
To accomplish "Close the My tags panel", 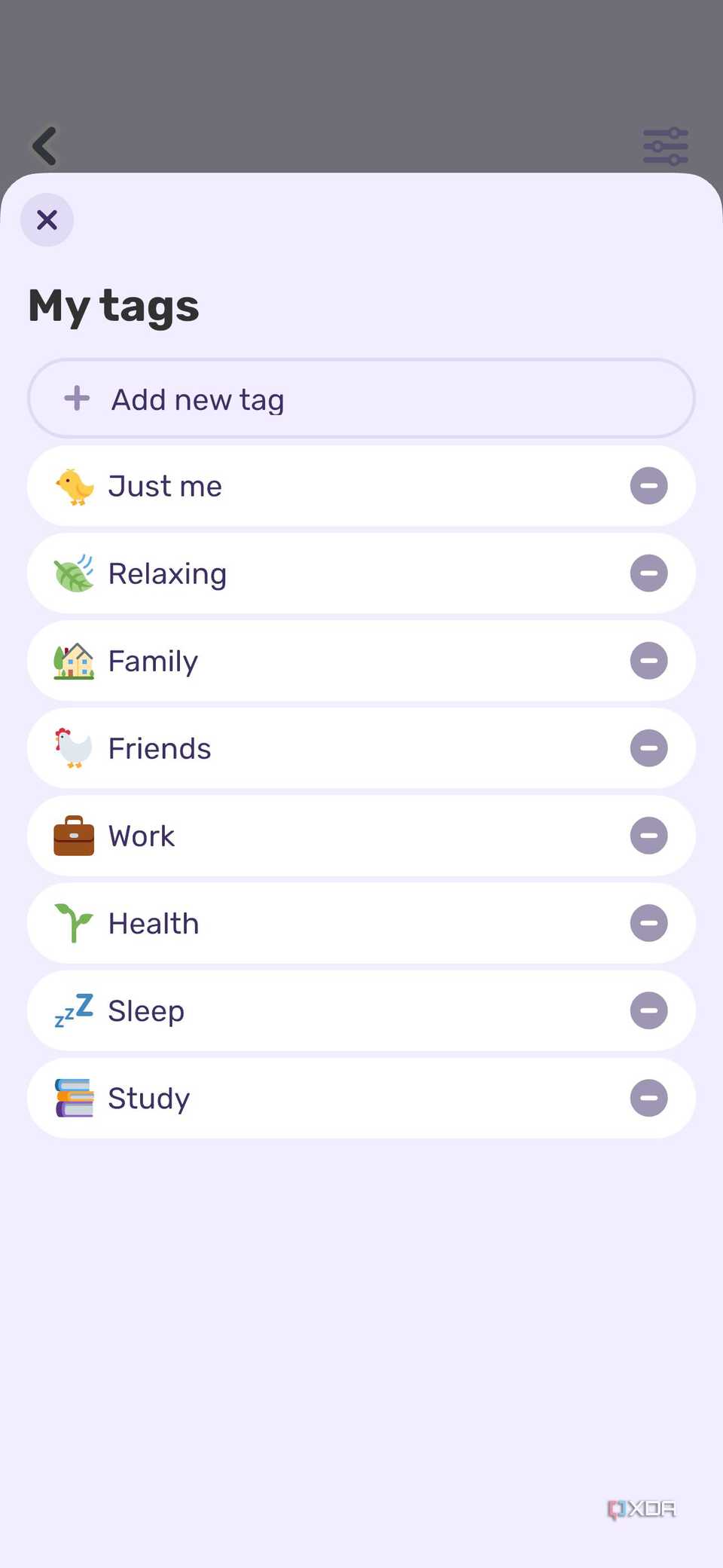I will [x=47, y=220].
